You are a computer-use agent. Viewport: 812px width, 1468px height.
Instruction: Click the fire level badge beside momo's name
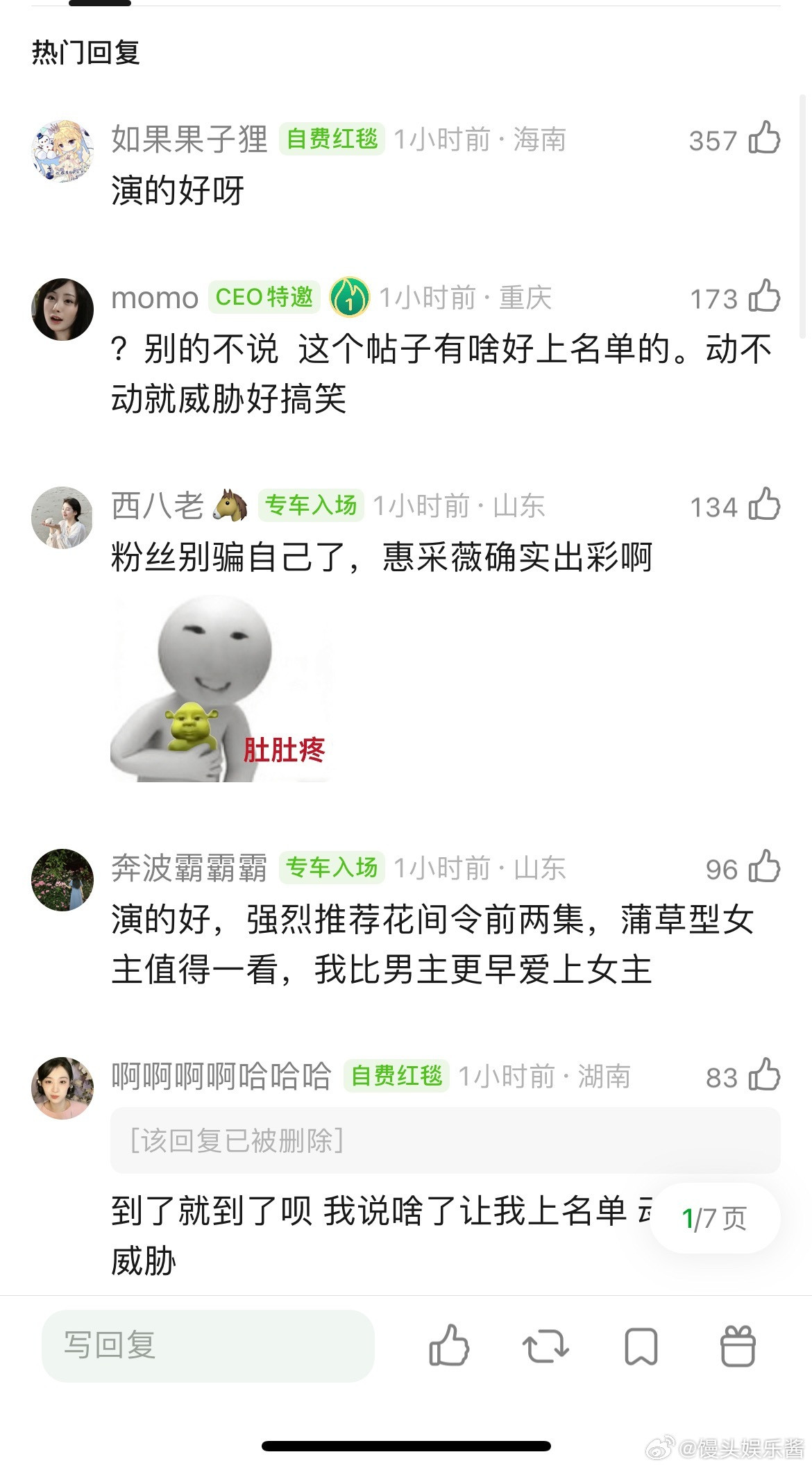350,298
